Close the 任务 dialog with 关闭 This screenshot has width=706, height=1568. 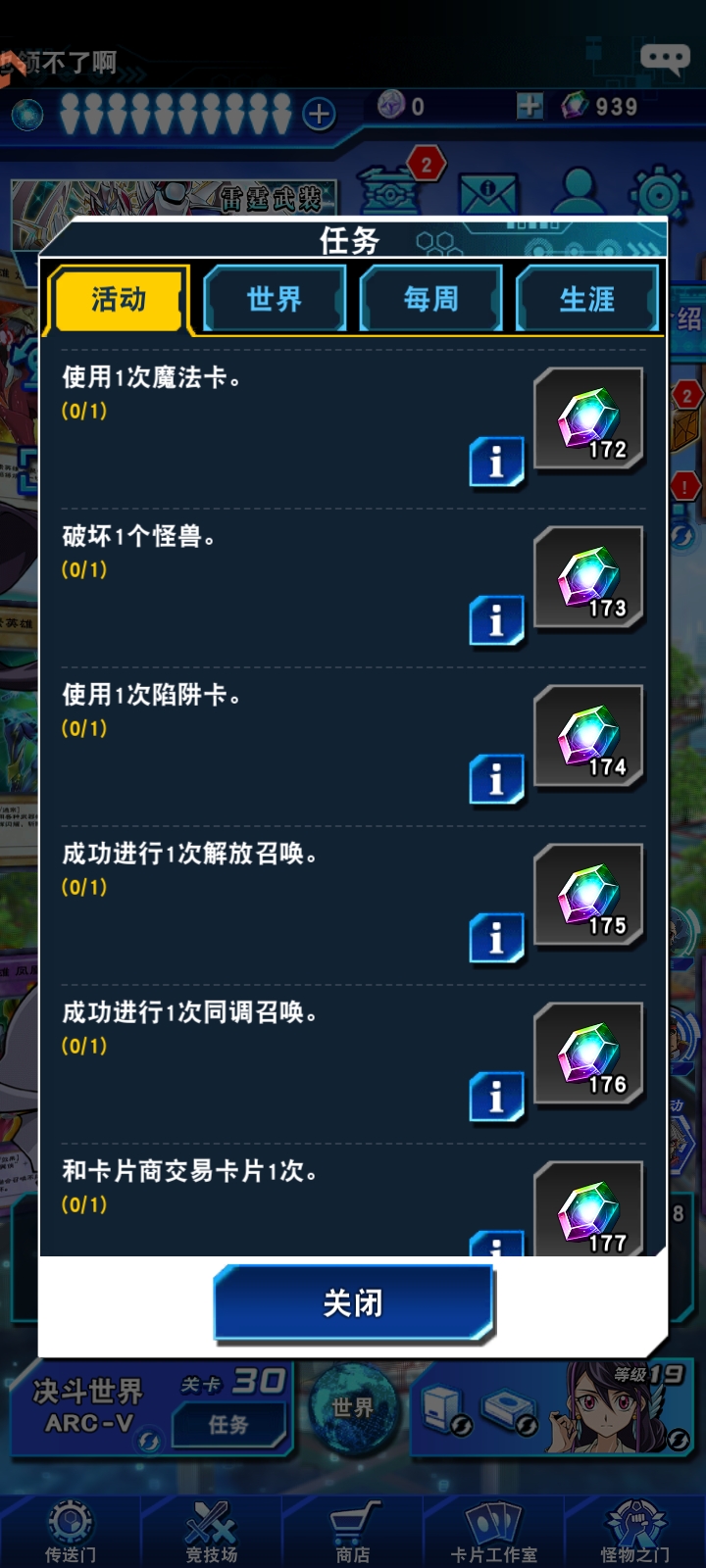353,1303
